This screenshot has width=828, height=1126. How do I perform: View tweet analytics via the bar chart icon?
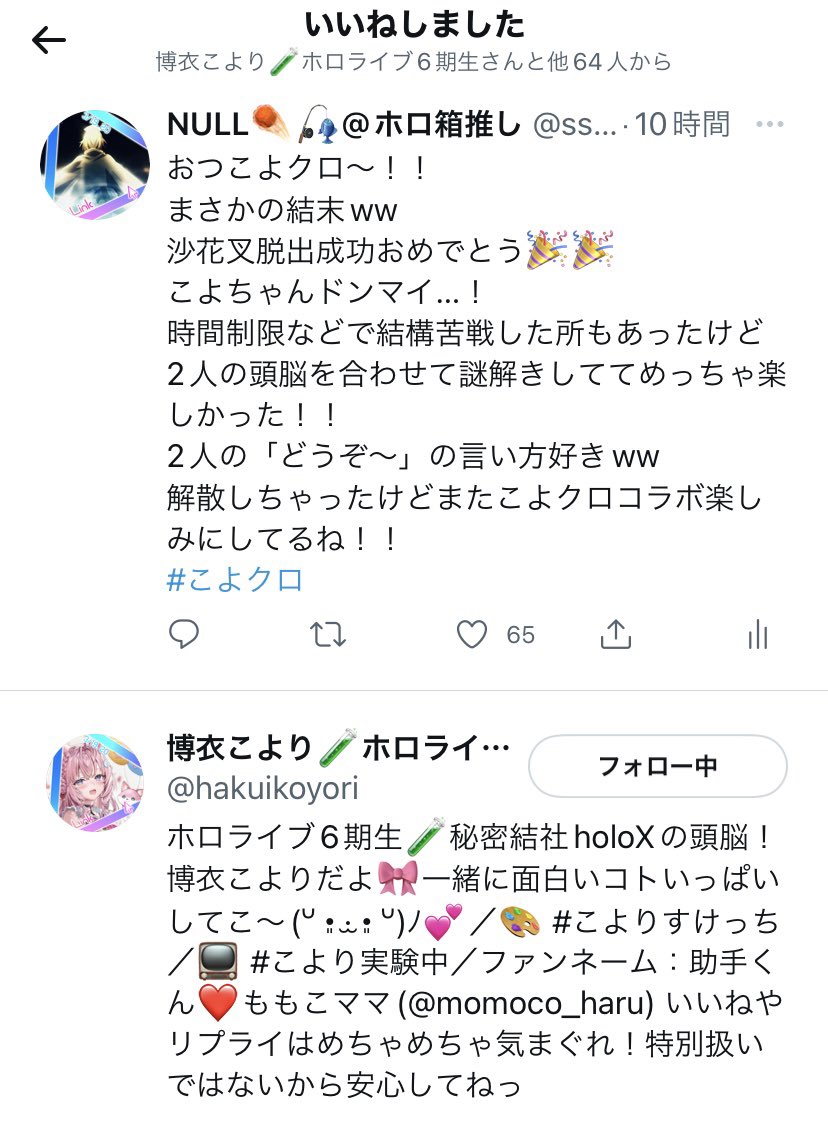(x=759, y=633)
